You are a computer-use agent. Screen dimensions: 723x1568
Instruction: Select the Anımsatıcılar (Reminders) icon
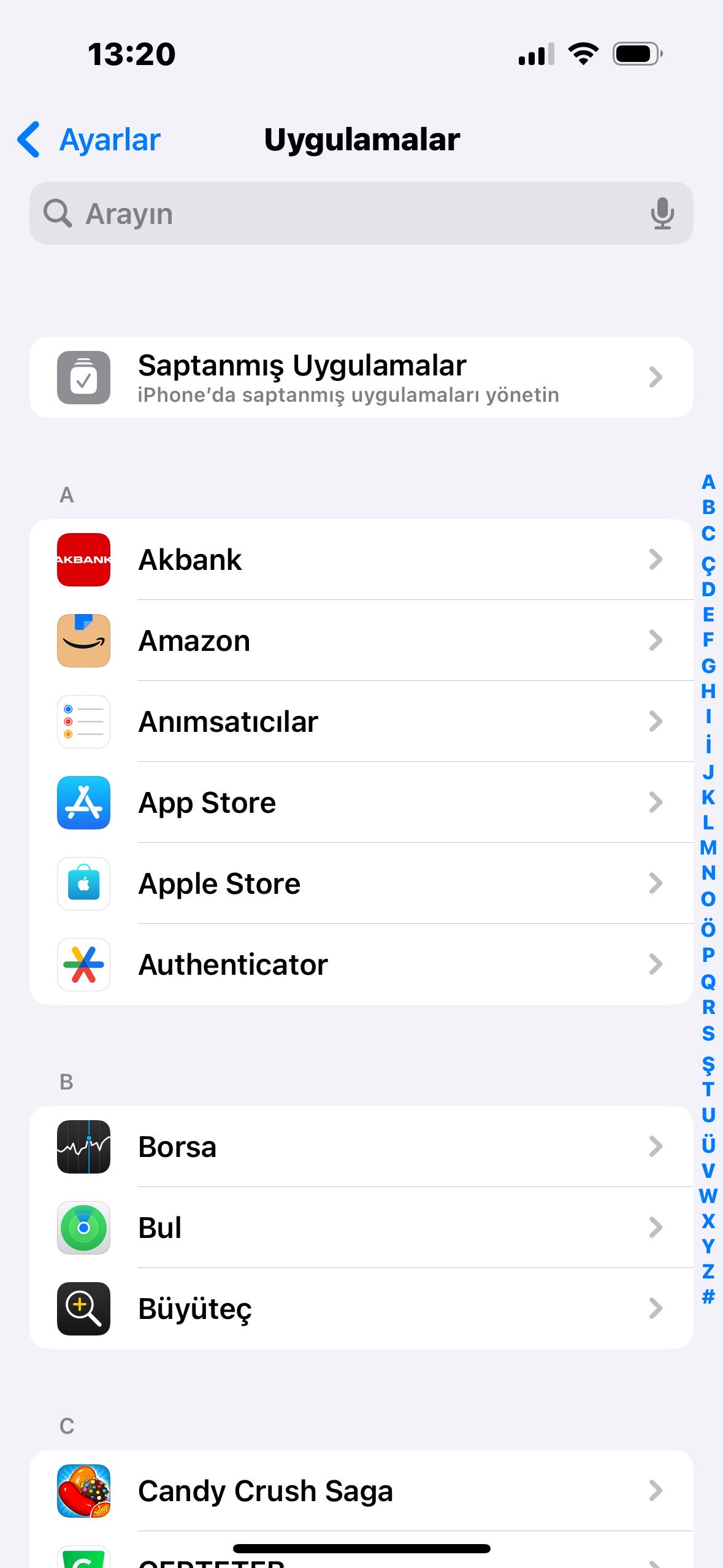pyautogui.click(x=83, y=721)
